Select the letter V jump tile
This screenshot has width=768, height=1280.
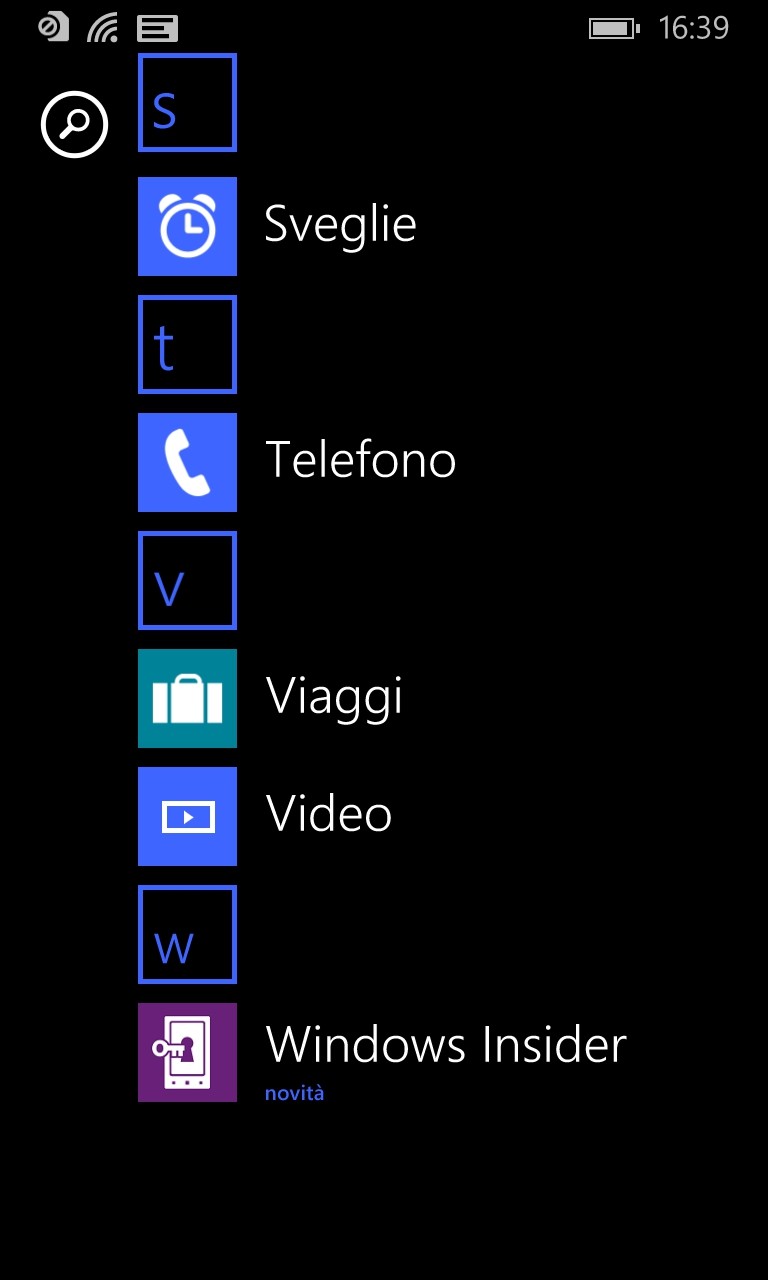click(x=187, y=580)
